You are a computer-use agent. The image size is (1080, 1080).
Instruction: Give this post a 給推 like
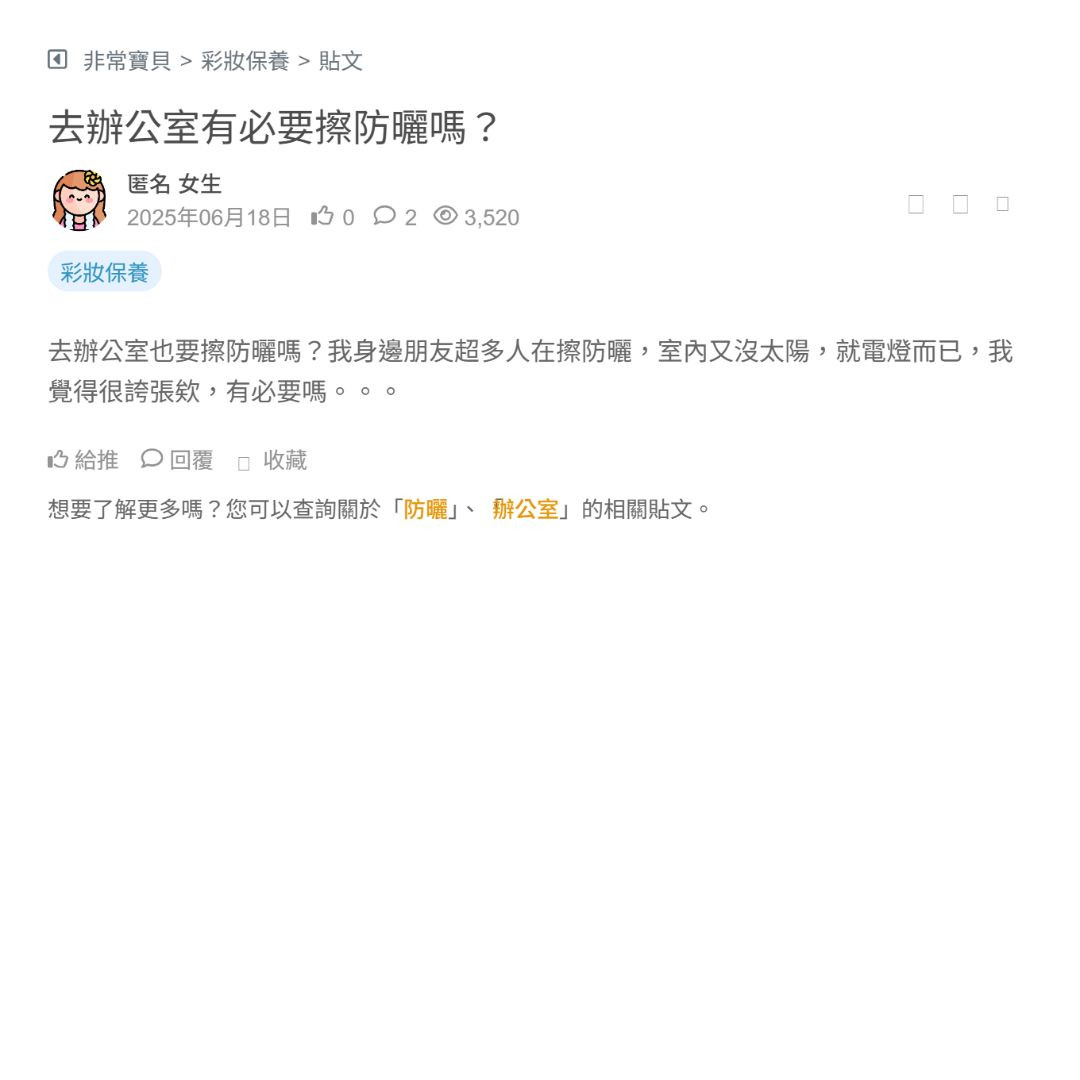pyautogui.click(x=84, y=460)
